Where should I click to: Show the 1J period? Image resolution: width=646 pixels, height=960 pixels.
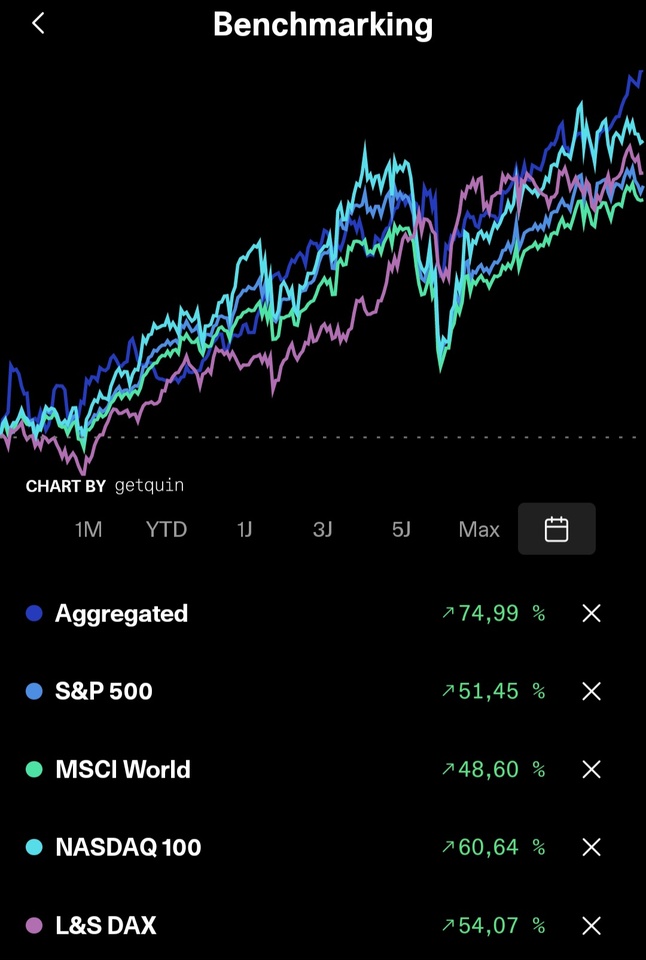click(x=244, y=529)
